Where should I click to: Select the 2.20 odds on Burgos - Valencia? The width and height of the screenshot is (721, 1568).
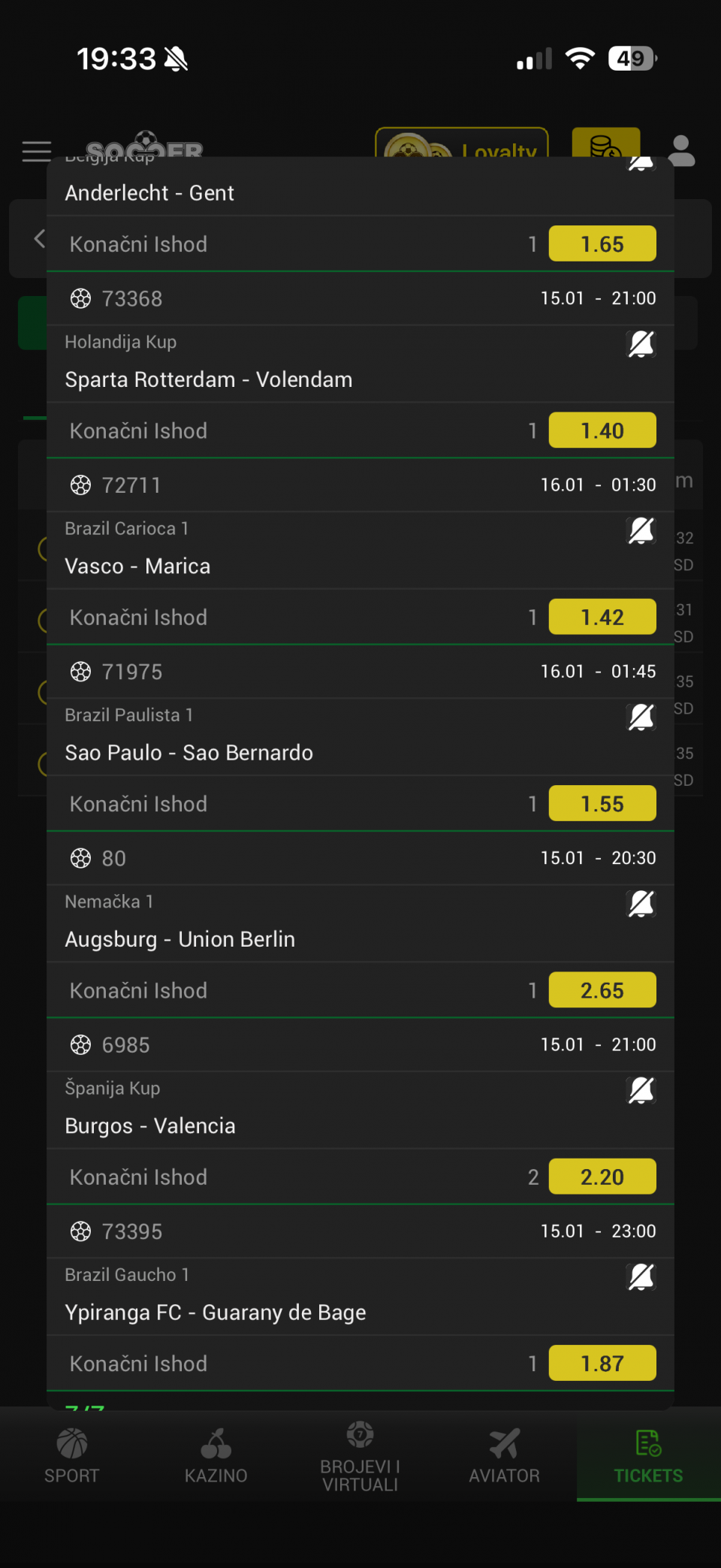pos(602,1177)
